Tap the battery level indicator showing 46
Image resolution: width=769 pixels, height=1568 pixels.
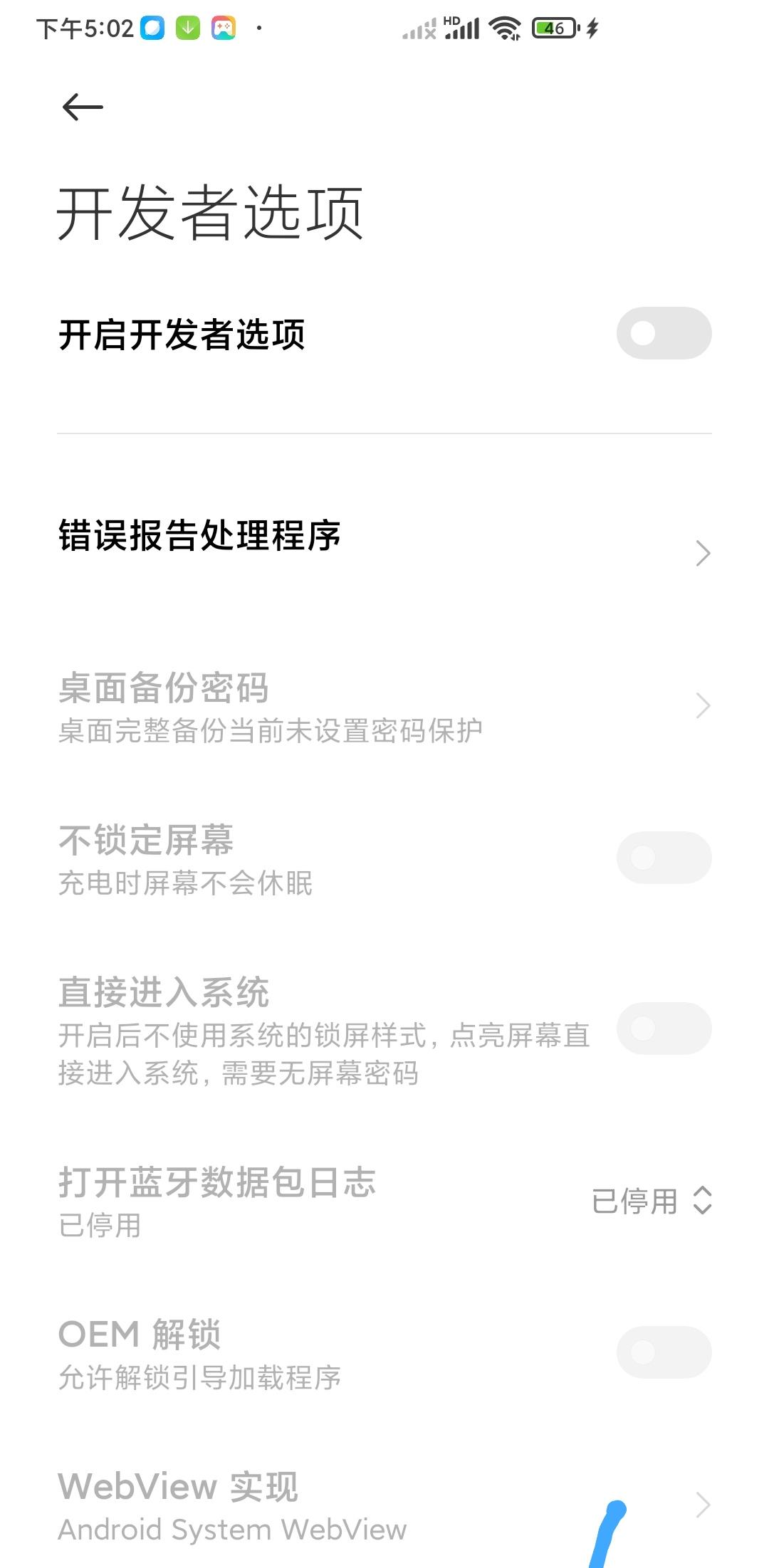[x=554, y=28]
